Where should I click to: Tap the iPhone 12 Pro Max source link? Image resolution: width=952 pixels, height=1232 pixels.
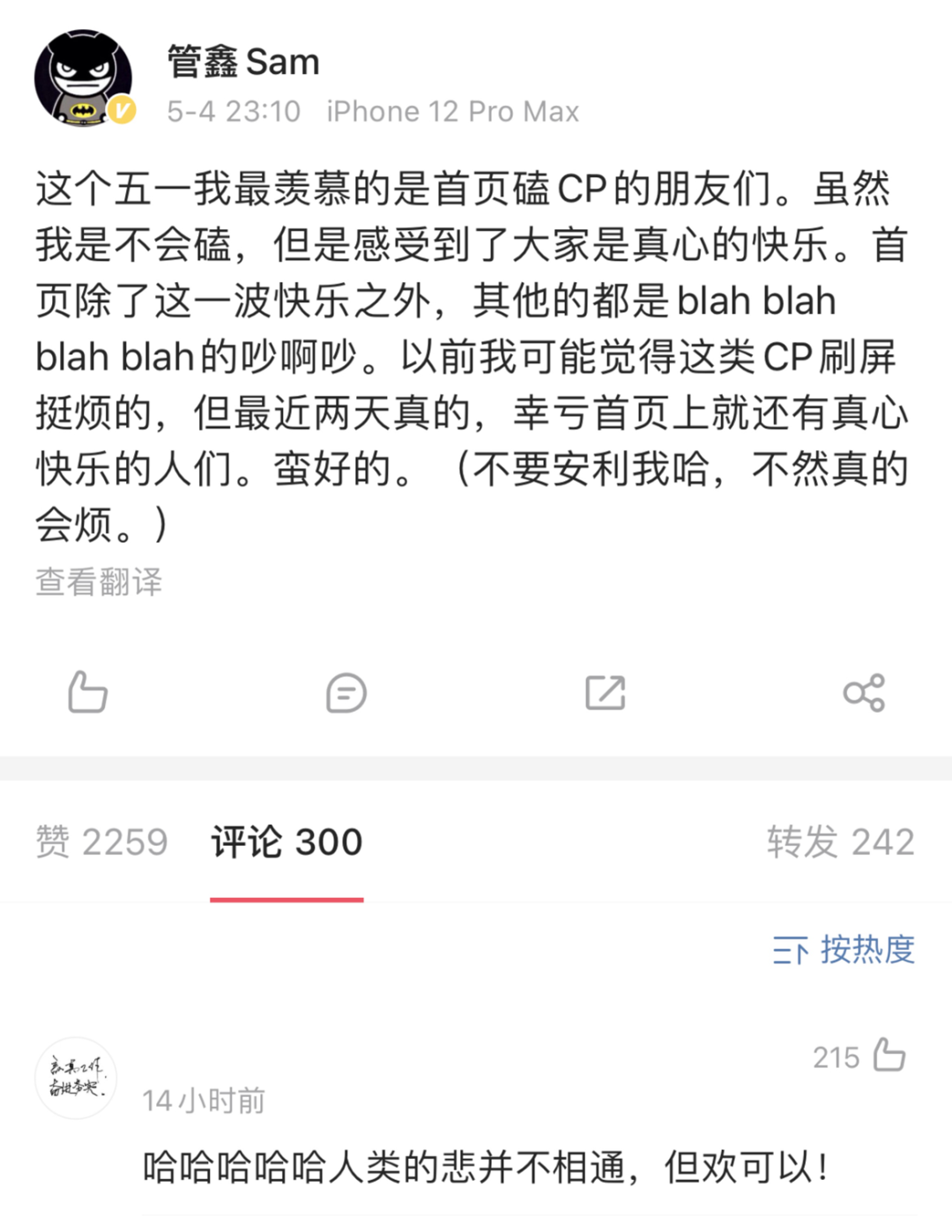[x=453, y=111]
